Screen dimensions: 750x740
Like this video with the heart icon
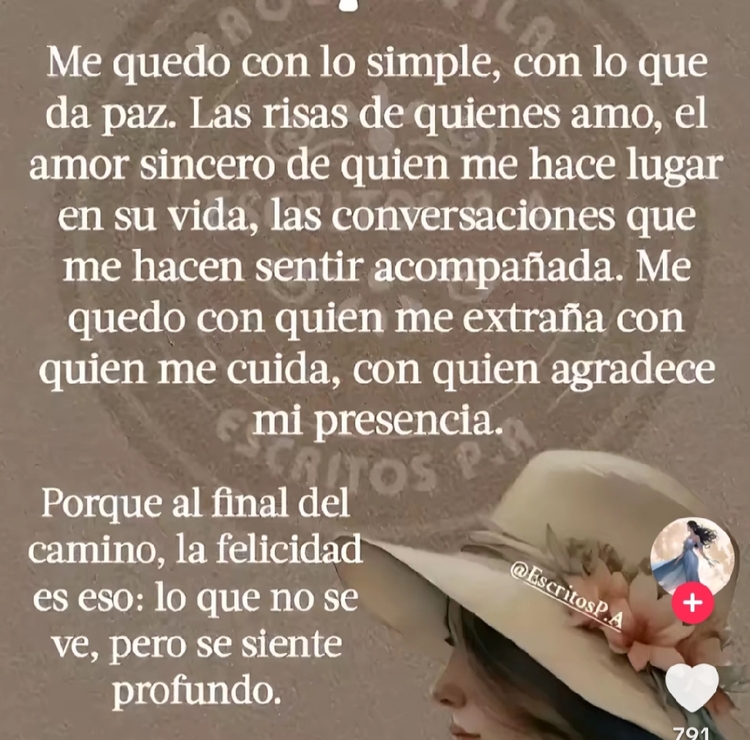(x=692, y=688)
